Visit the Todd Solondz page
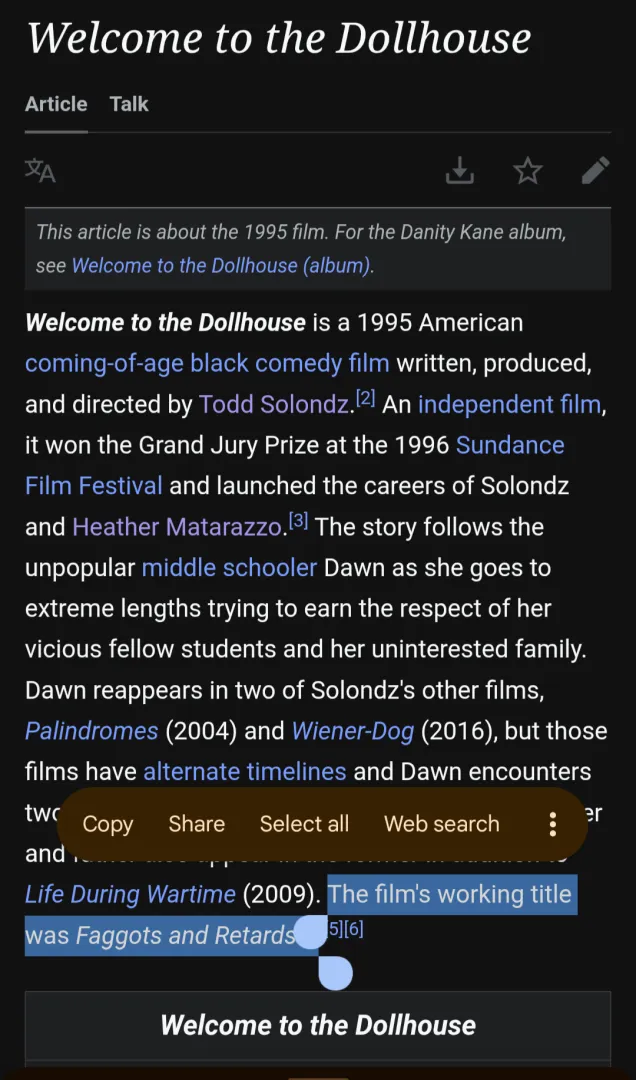Screen dimensions: 636x1080 point(276,404)
